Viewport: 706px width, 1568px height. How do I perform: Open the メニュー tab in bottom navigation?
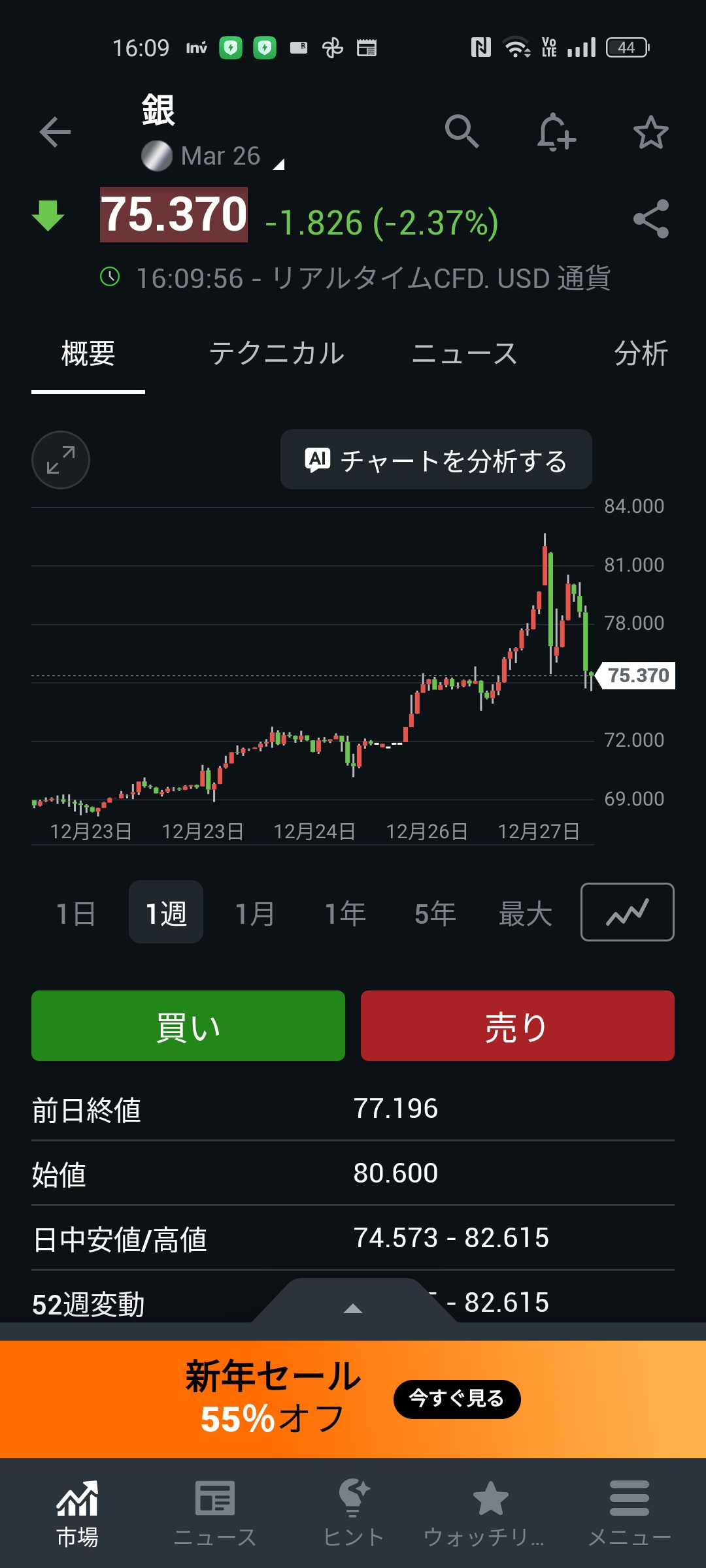(629, 1514)
